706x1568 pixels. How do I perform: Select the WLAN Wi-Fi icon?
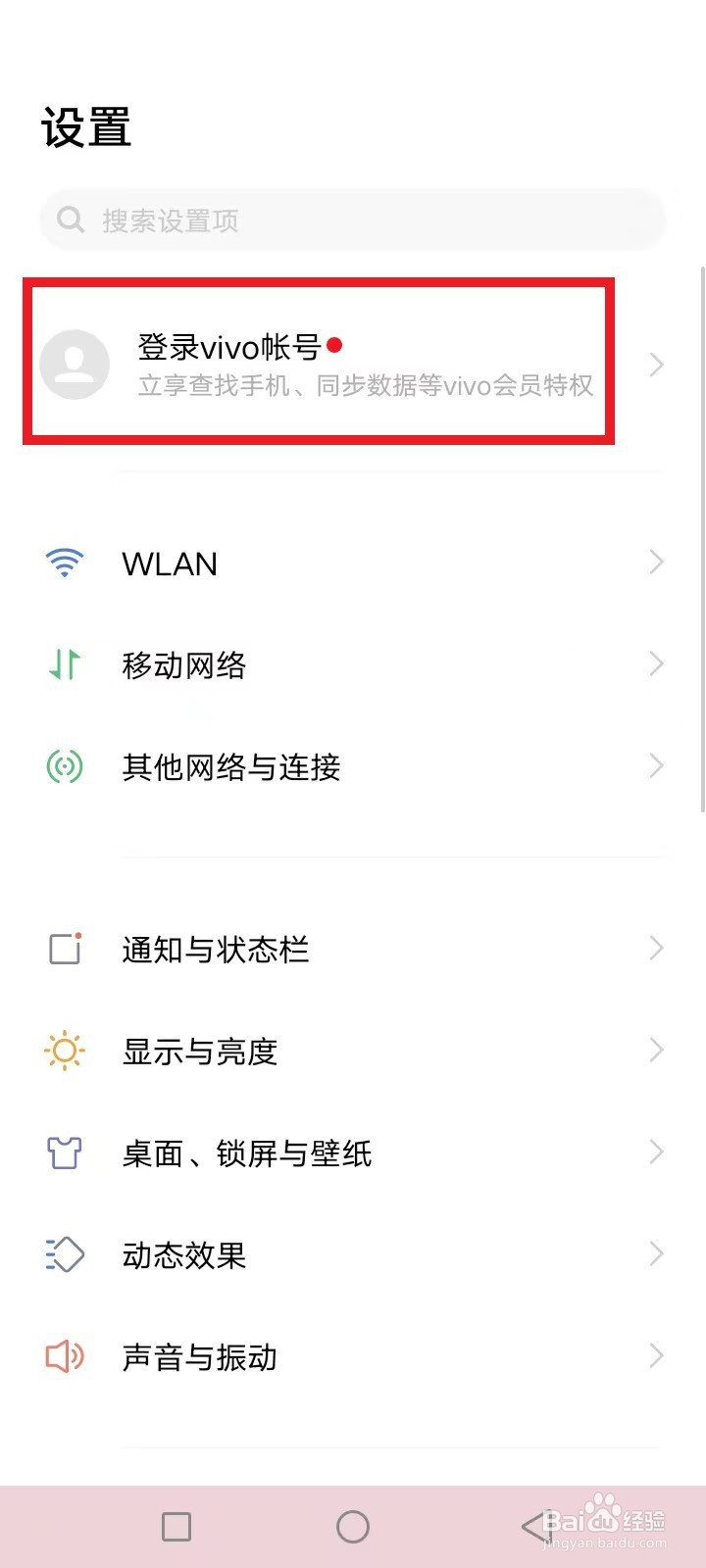63,562
